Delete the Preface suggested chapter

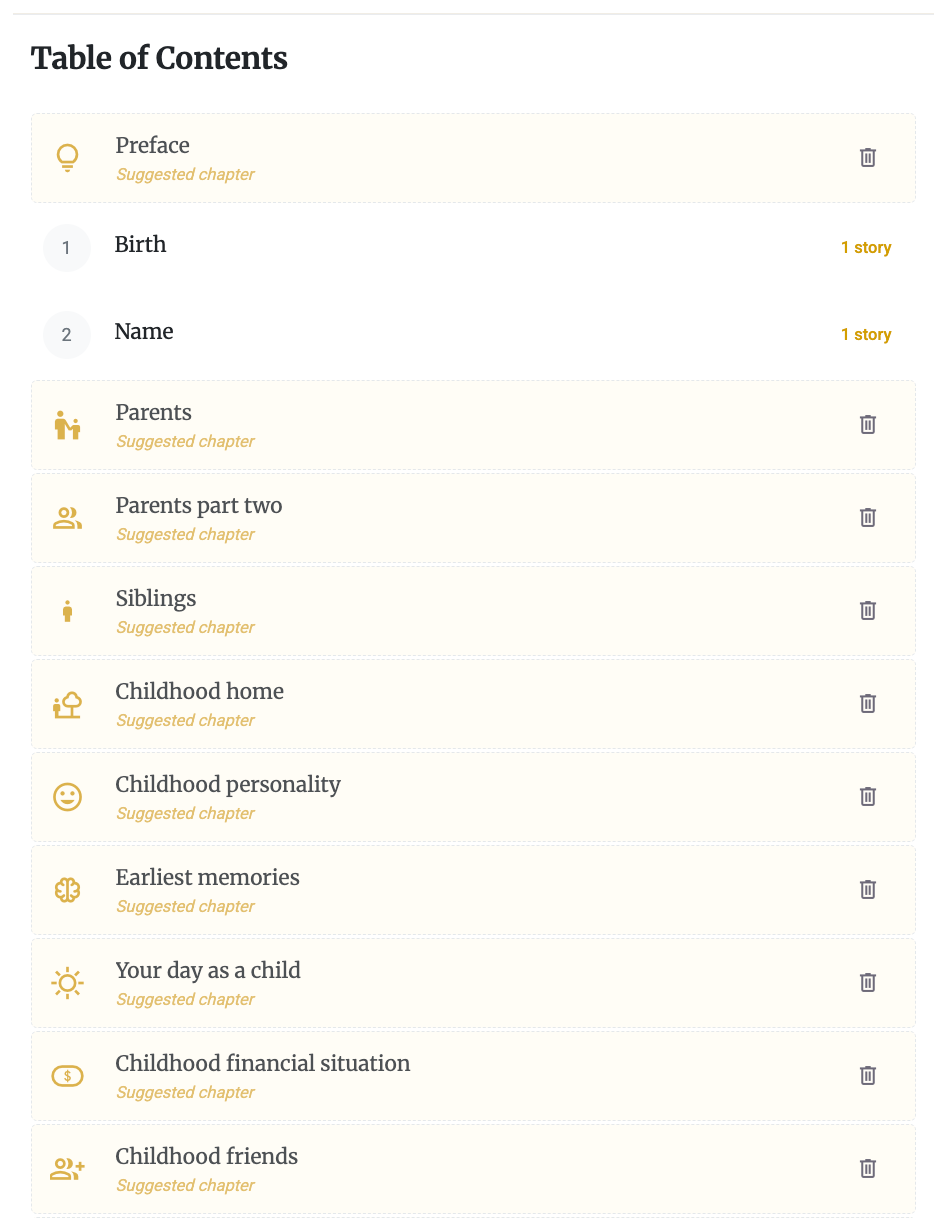click(x=867, y=158)
